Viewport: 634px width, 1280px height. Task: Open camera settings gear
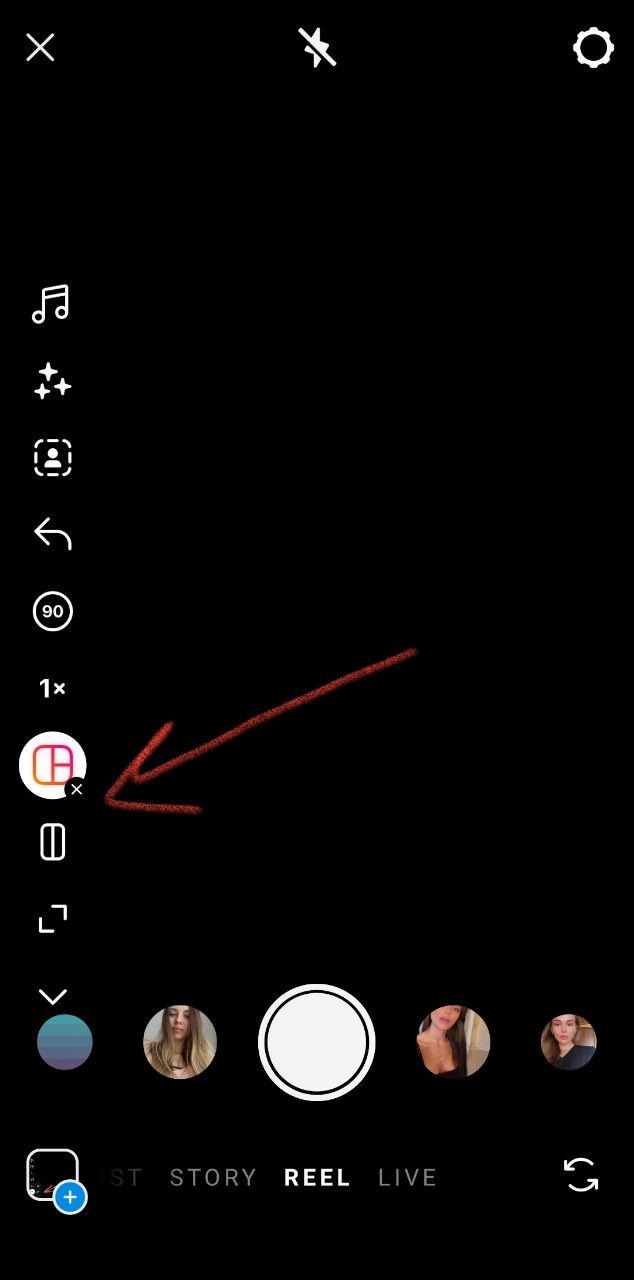(x=592, y=48)
